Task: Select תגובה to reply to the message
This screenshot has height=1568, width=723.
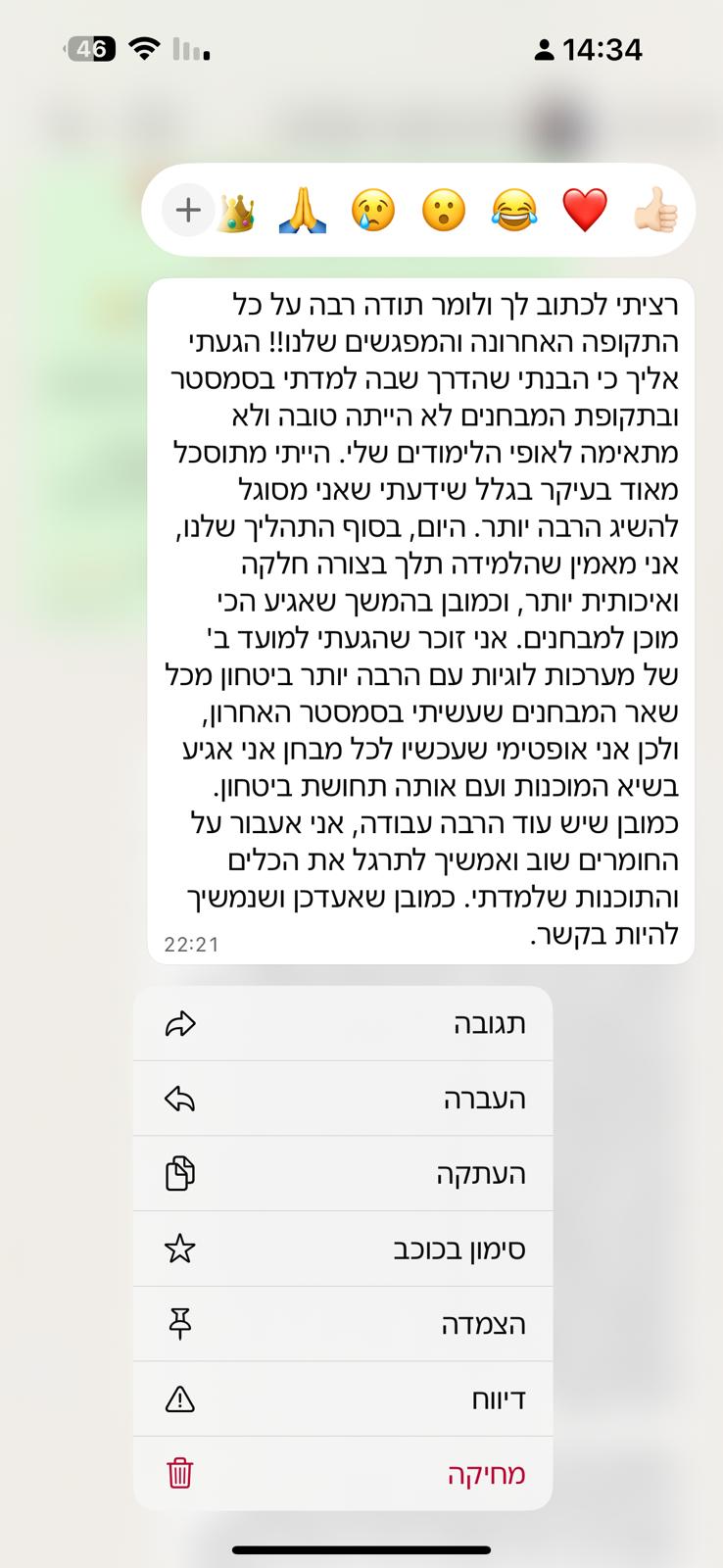Action: (x=343, y=1024)
